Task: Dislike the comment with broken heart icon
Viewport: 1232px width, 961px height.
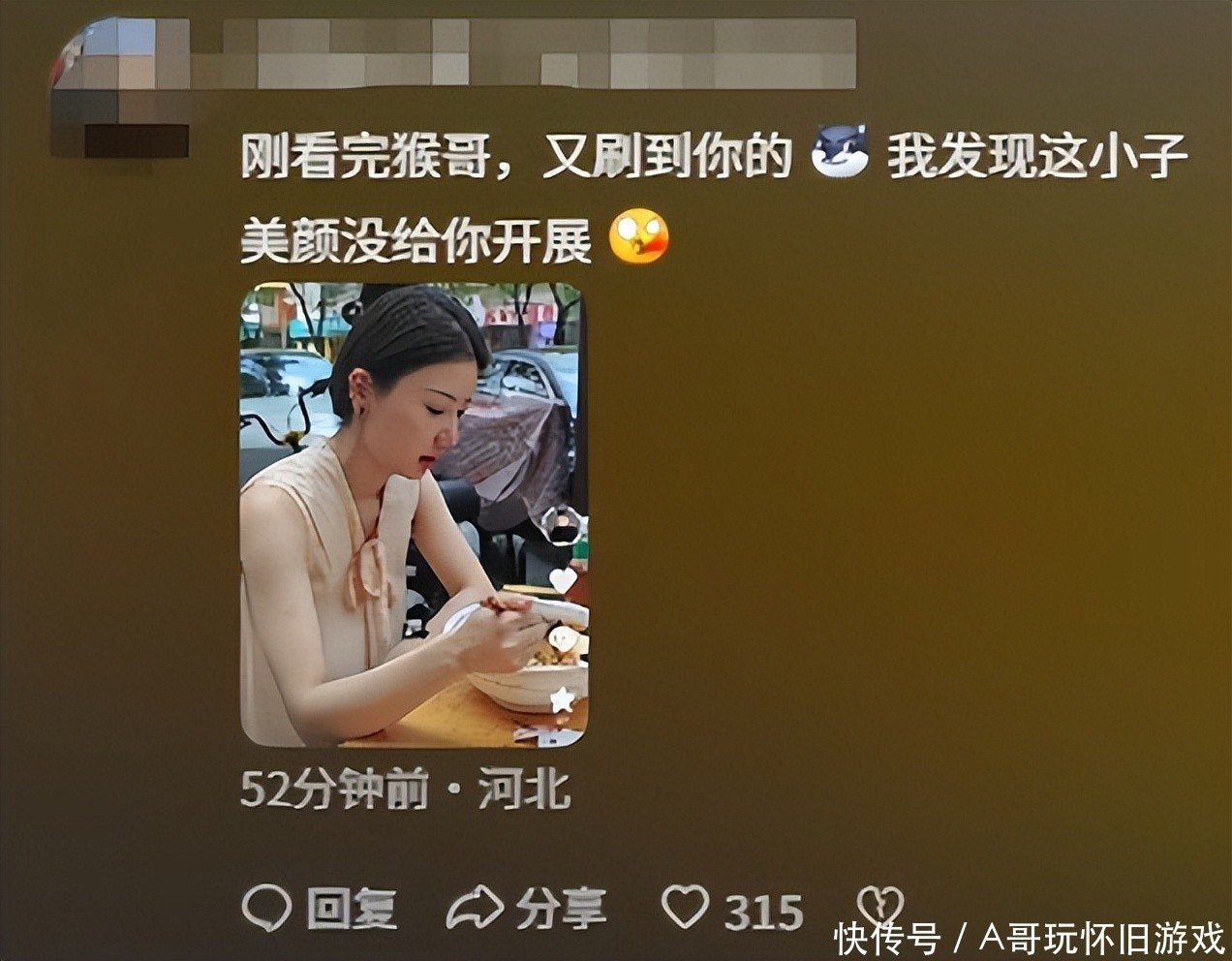Action: tap(880, 907)
